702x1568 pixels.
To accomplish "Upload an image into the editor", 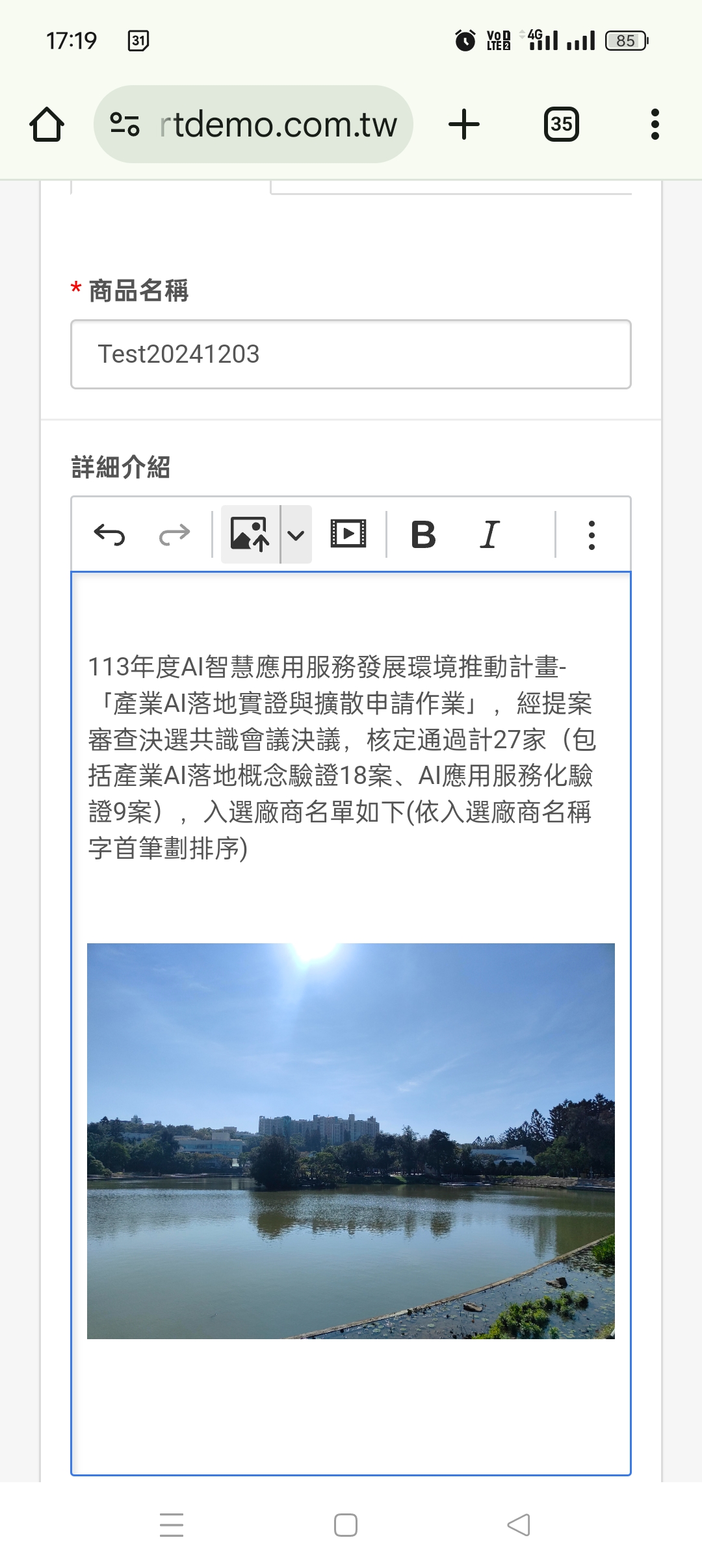I will 250,534.
